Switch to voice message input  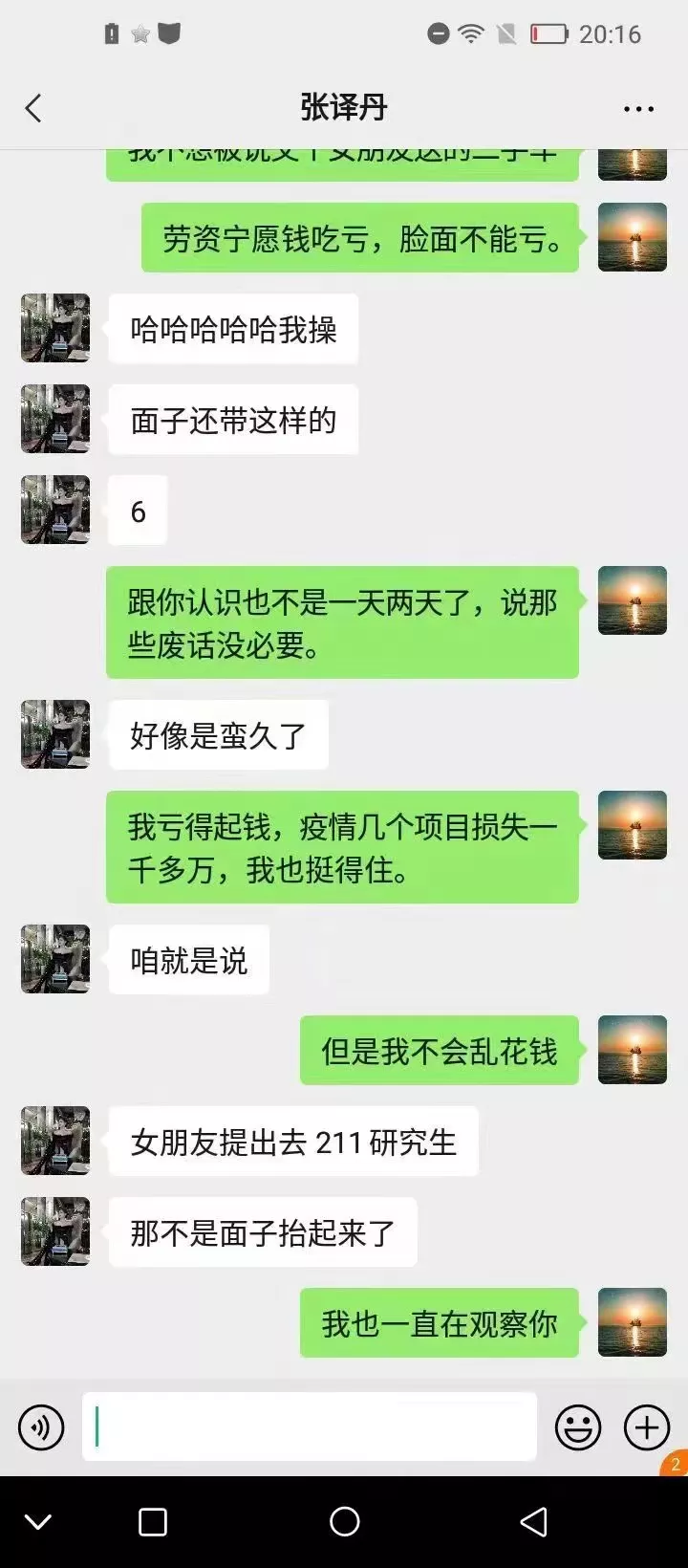41,1428
